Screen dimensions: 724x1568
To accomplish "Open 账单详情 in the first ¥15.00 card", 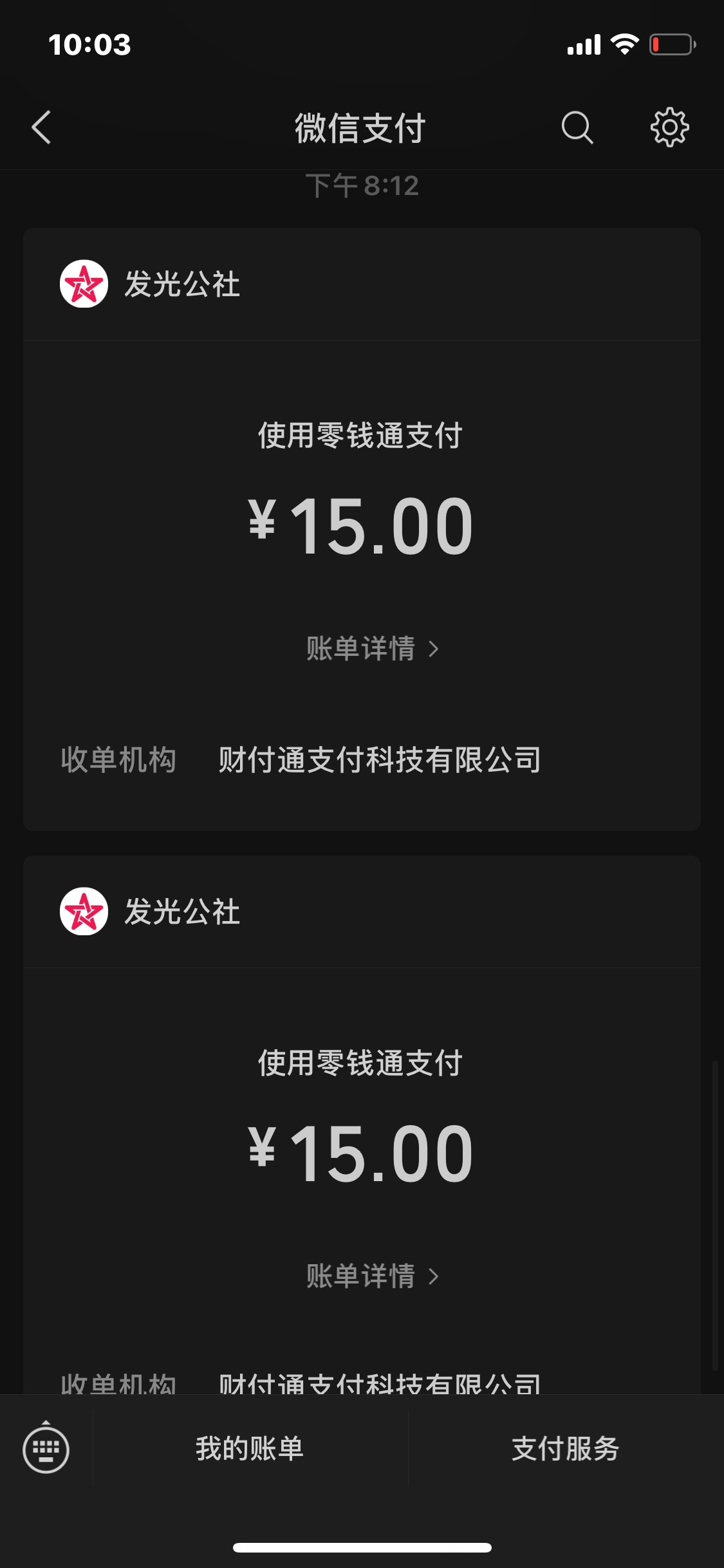I will pos(372,648).
